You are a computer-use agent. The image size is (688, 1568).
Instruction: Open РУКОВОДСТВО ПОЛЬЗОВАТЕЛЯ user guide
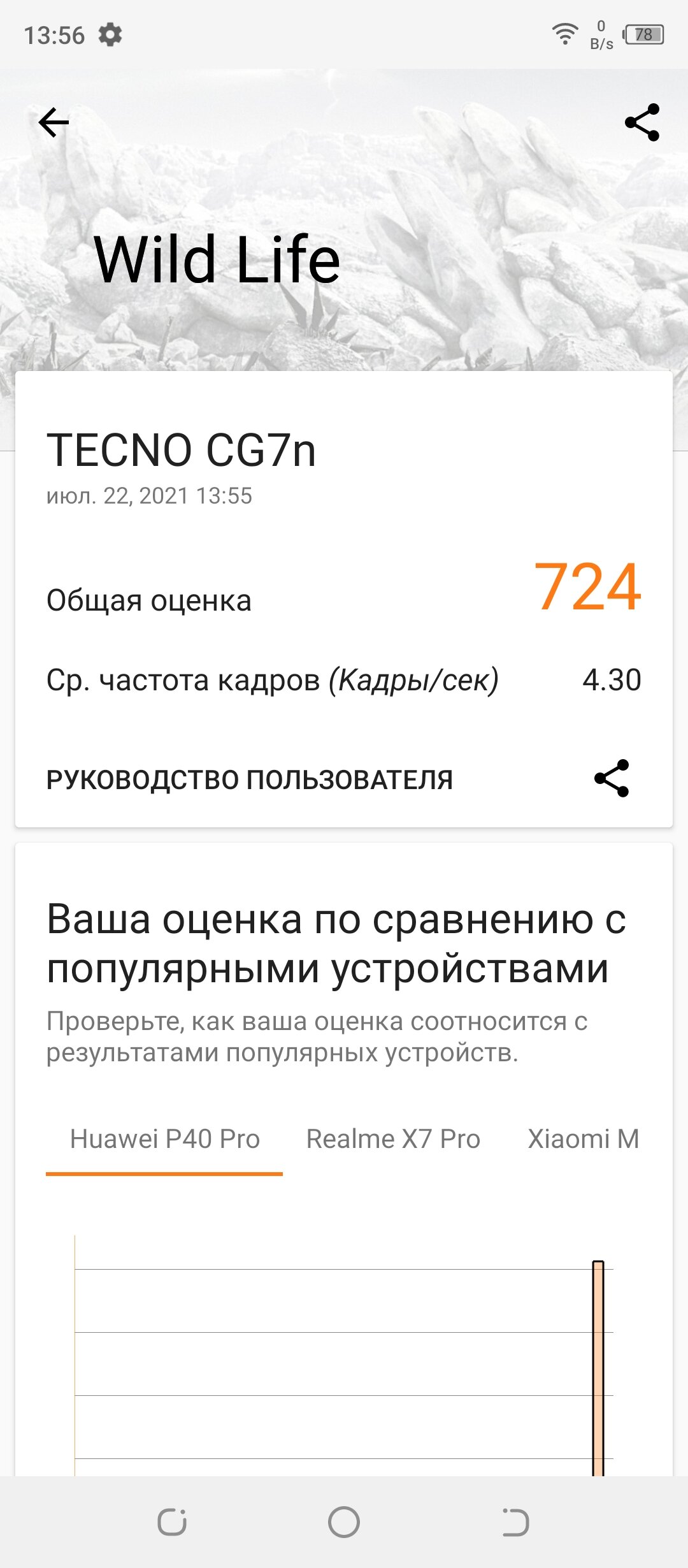pos(250,780)
